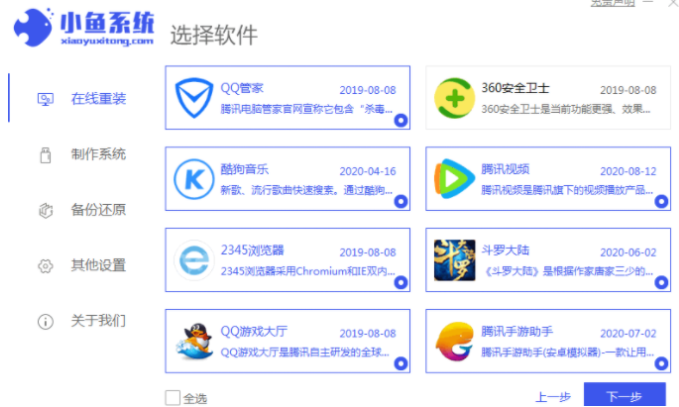The image size is (679, 407).
Task: Select the QQ管家 software card
Action: coord(287,97)
